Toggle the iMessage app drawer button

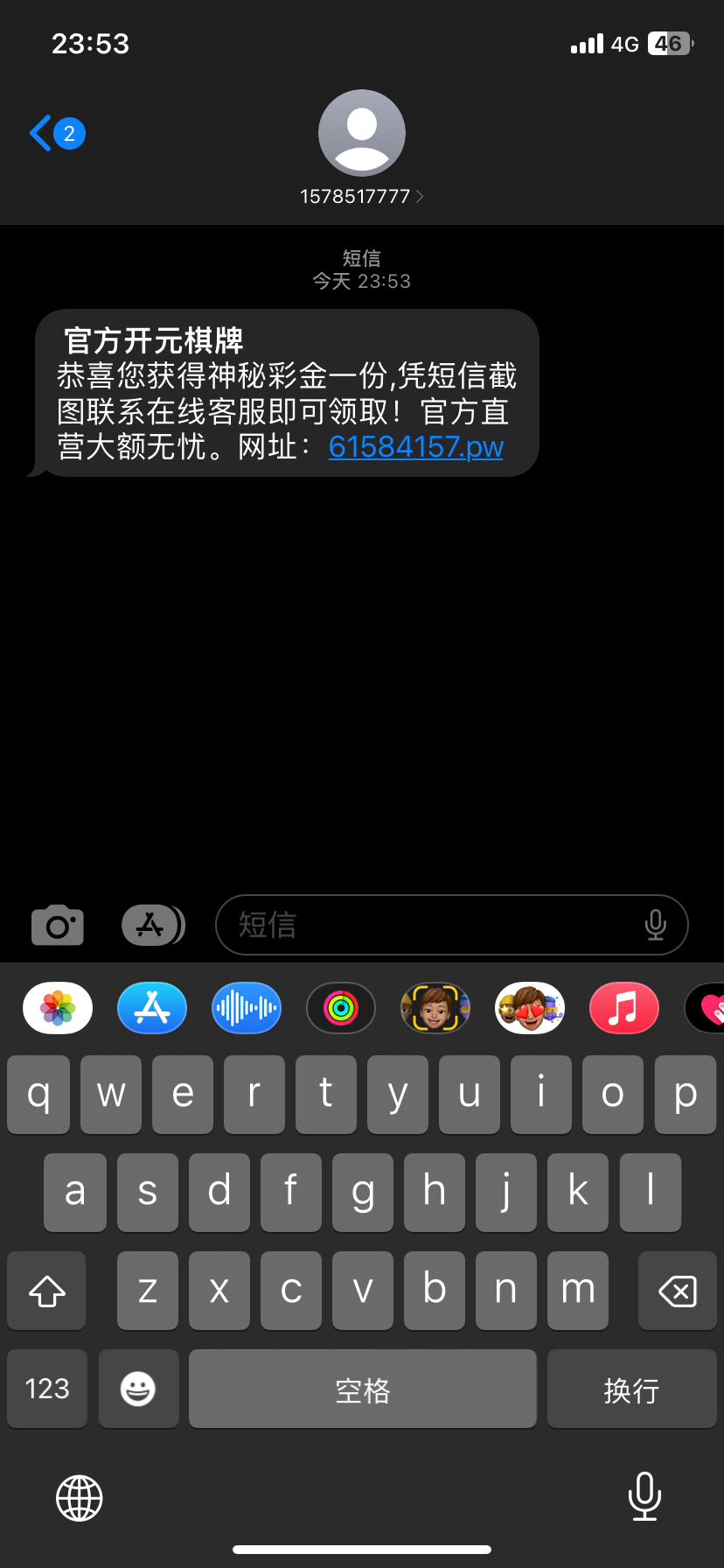153,925
